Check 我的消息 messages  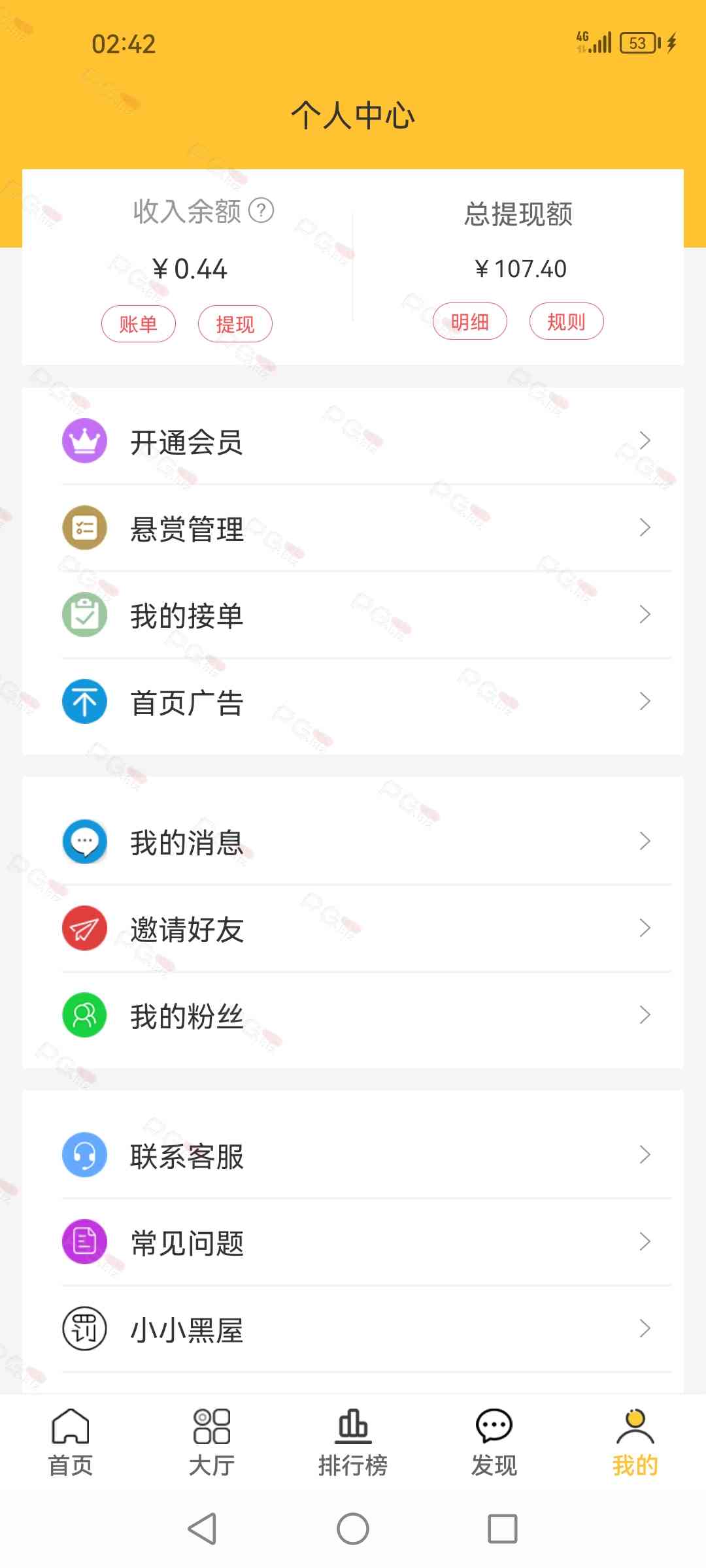(353, 841)
